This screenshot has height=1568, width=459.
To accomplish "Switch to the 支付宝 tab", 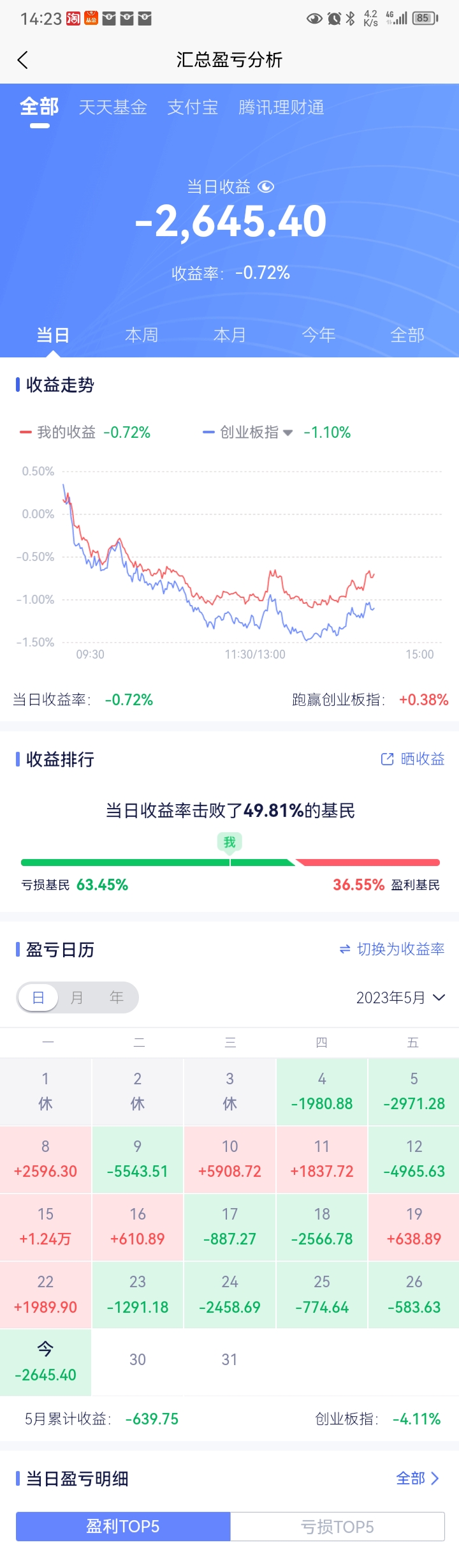I will (193, 107).
